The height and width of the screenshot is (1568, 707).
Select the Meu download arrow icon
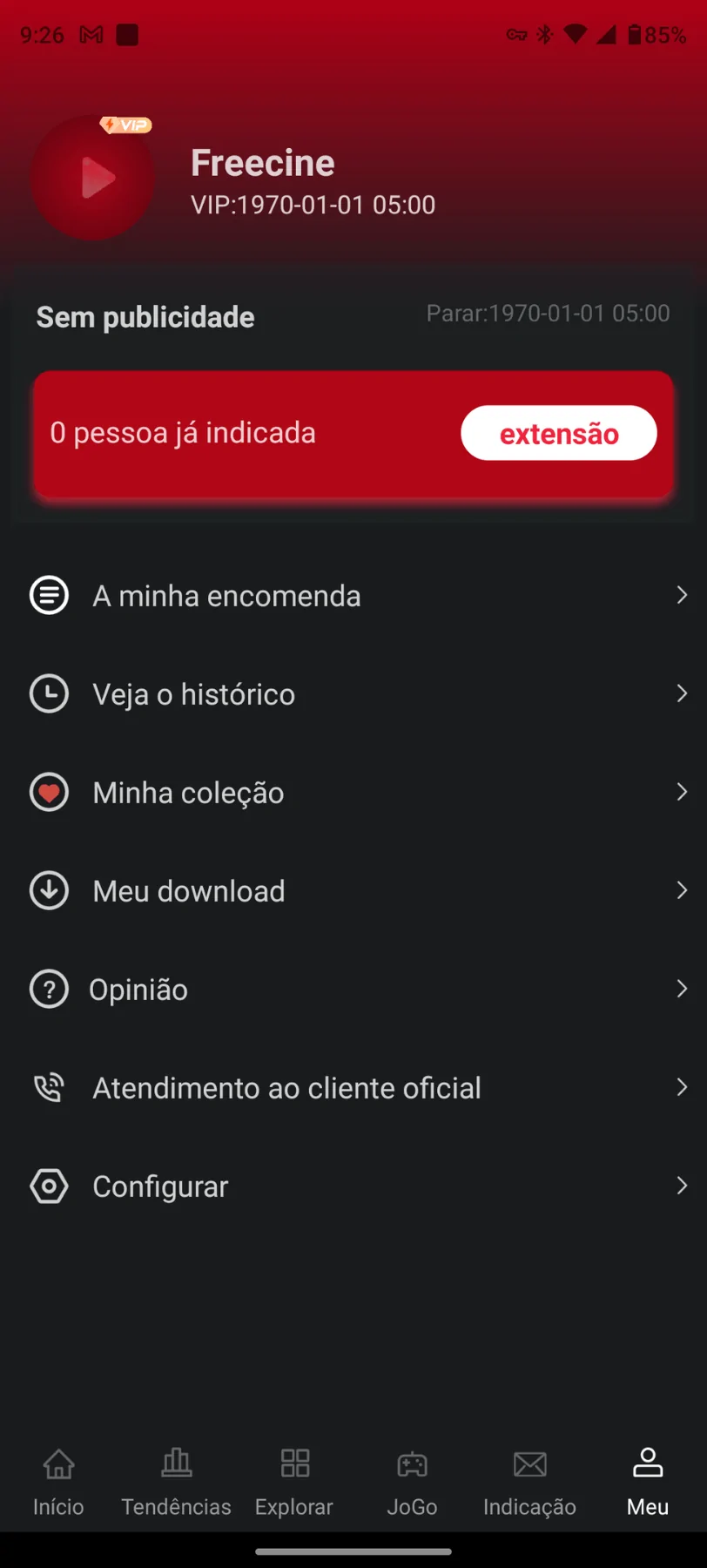tap(49, 890)
